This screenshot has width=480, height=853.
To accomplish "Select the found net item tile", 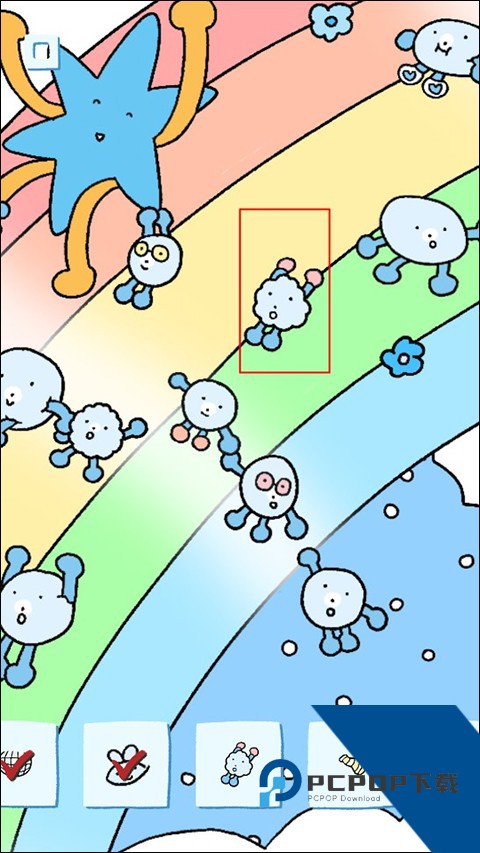I will (27, 764).
